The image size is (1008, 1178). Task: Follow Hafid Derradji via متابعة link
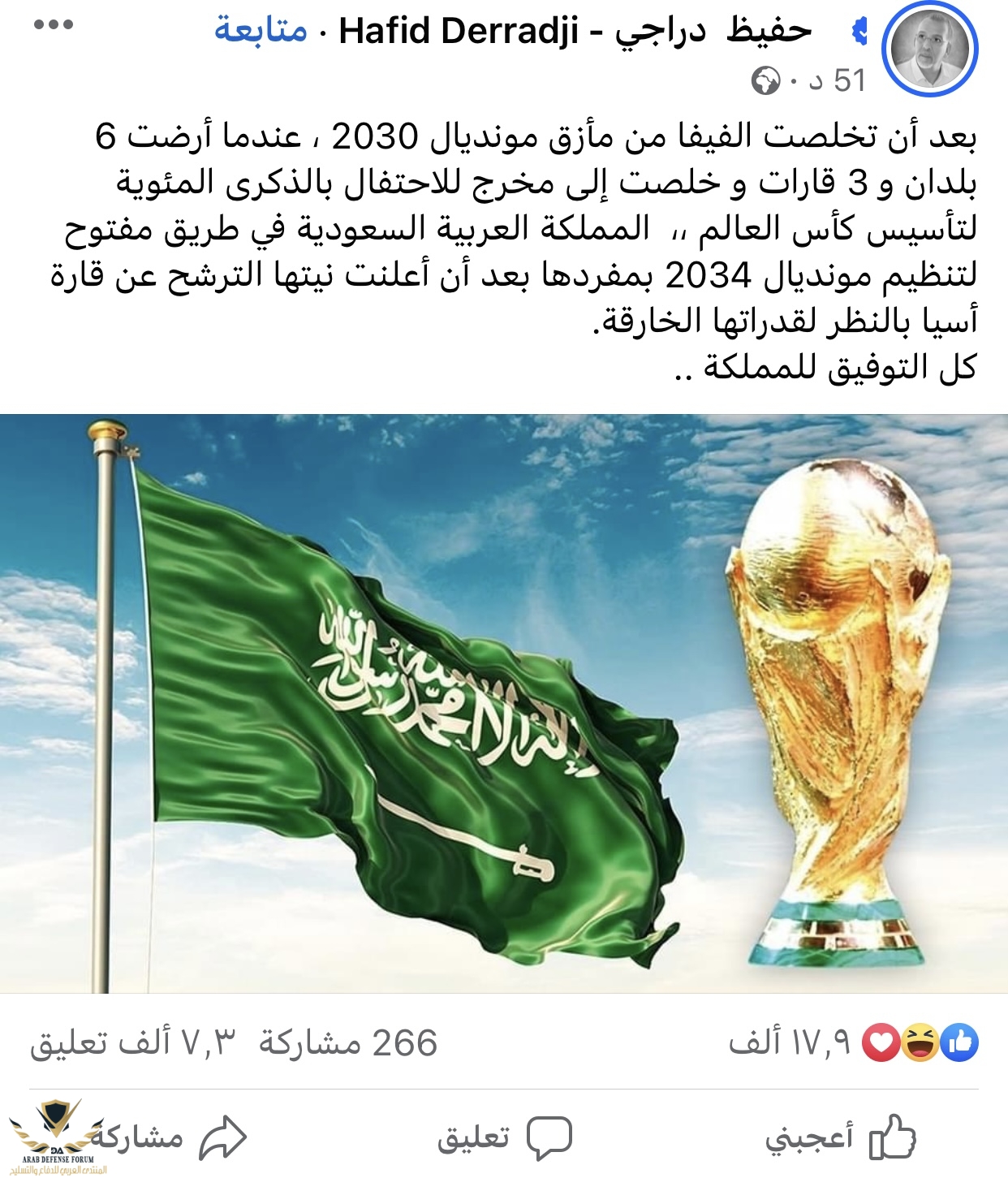(261, 31)
